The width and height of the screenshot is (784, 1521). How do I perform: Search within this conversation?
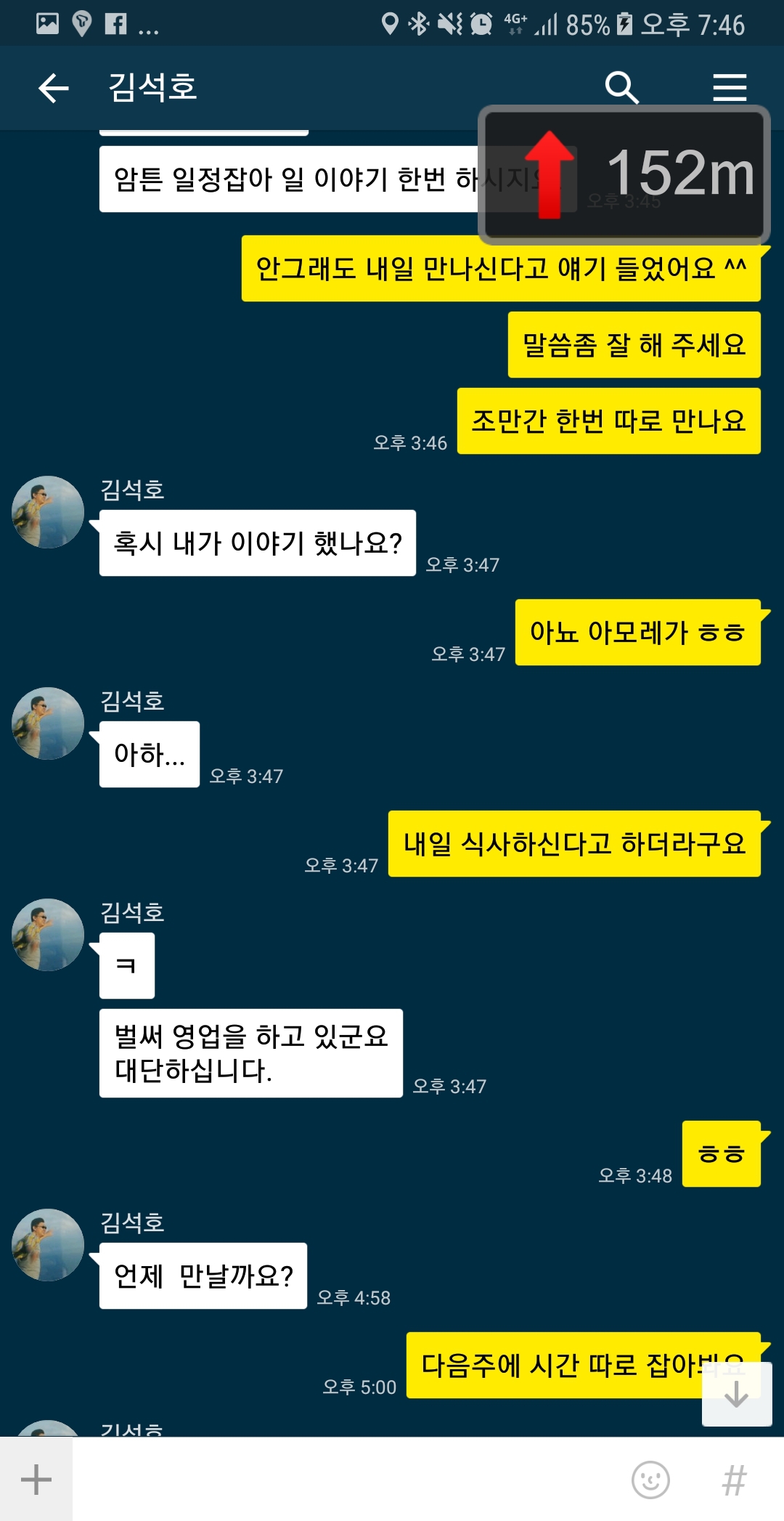coord(621,88)
